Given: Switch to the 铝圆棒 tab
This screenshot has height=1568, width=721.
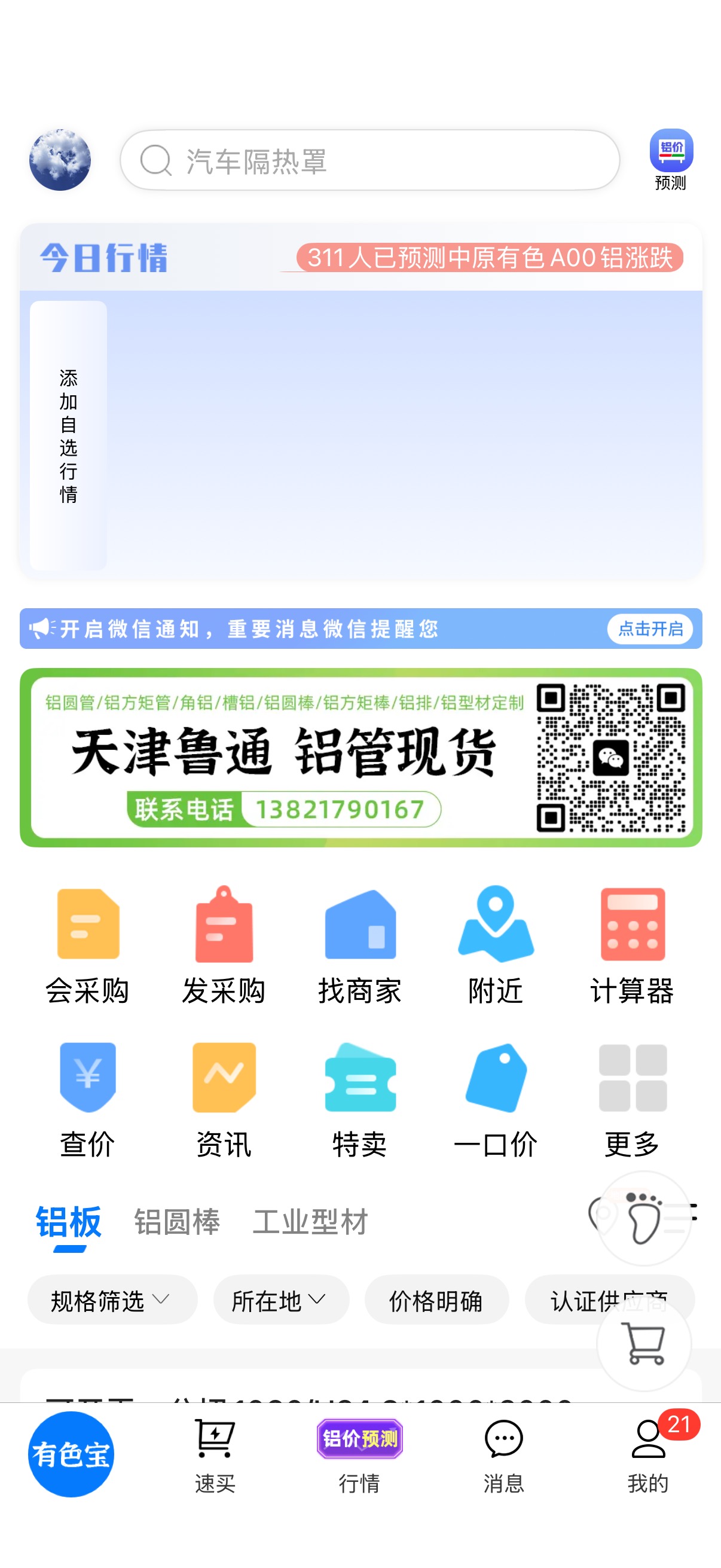Looking at the screenshot, I should [x=177, y=1222].
